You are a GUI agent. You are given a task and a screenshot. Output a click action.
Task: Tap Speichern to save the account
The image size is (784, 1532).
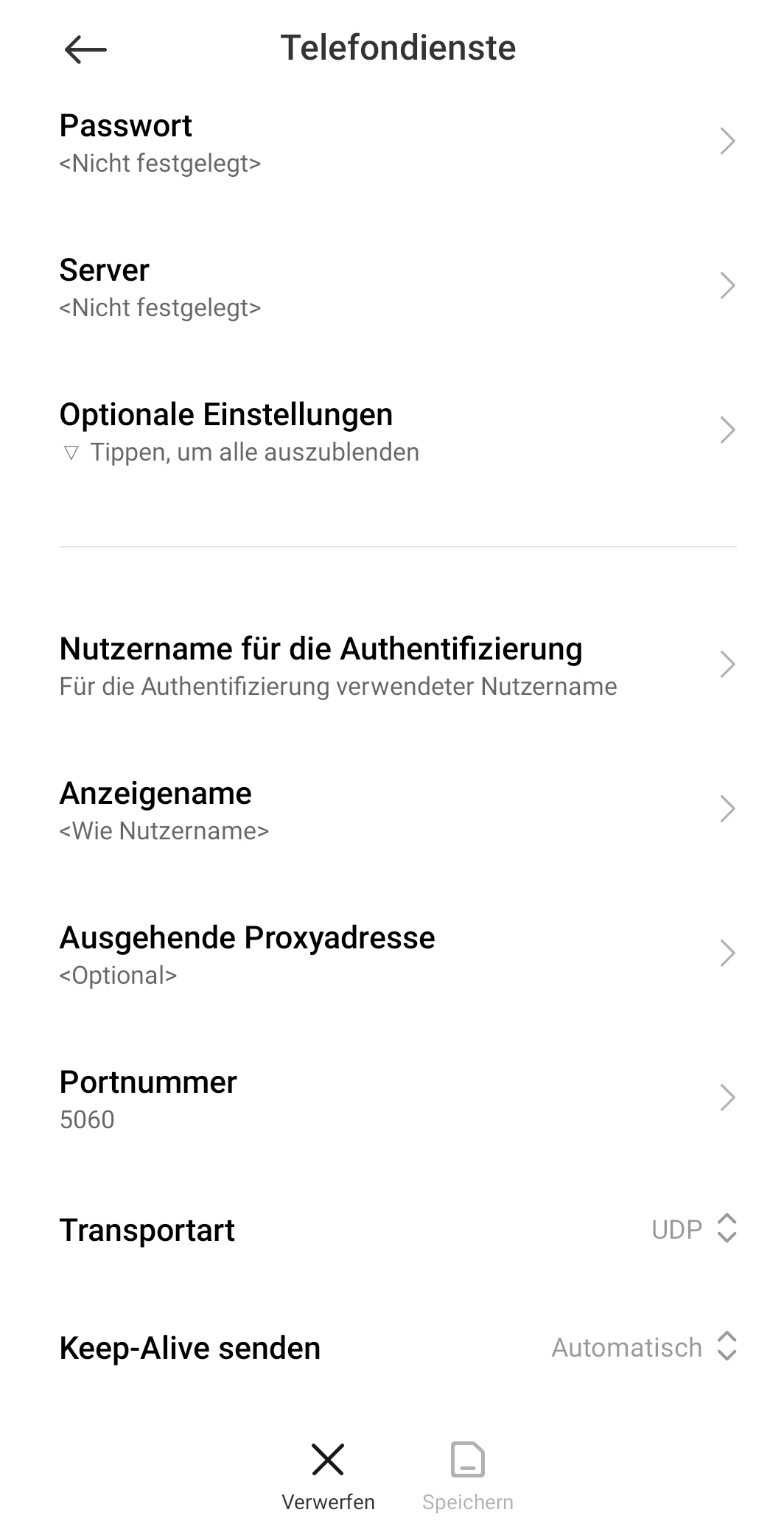point(467,1474)
